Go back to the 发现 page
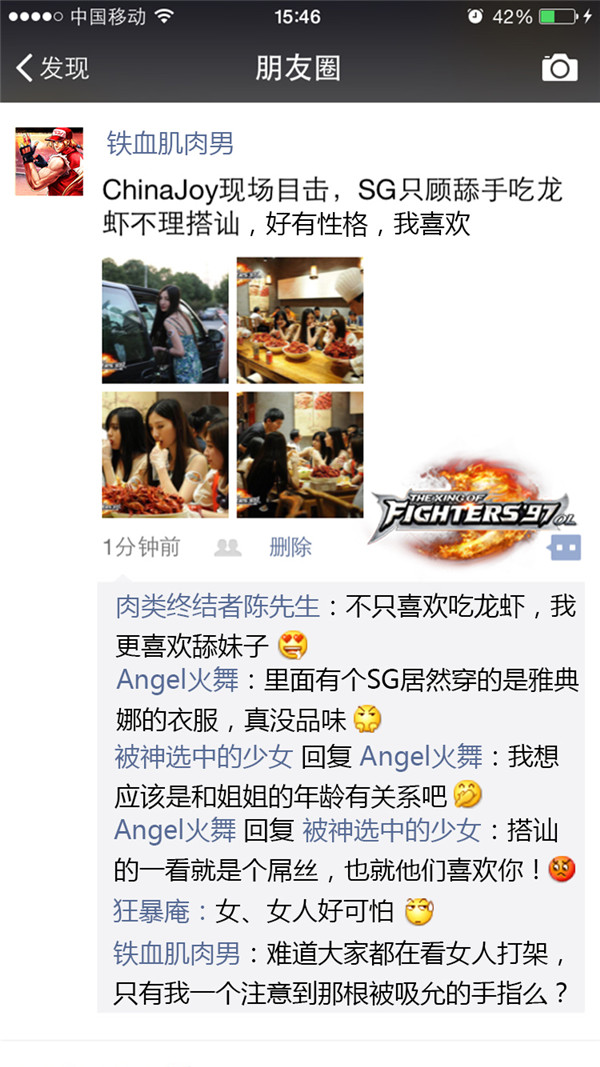The width and height of the screenshot is (600, 1067). (x=52, y=67)
